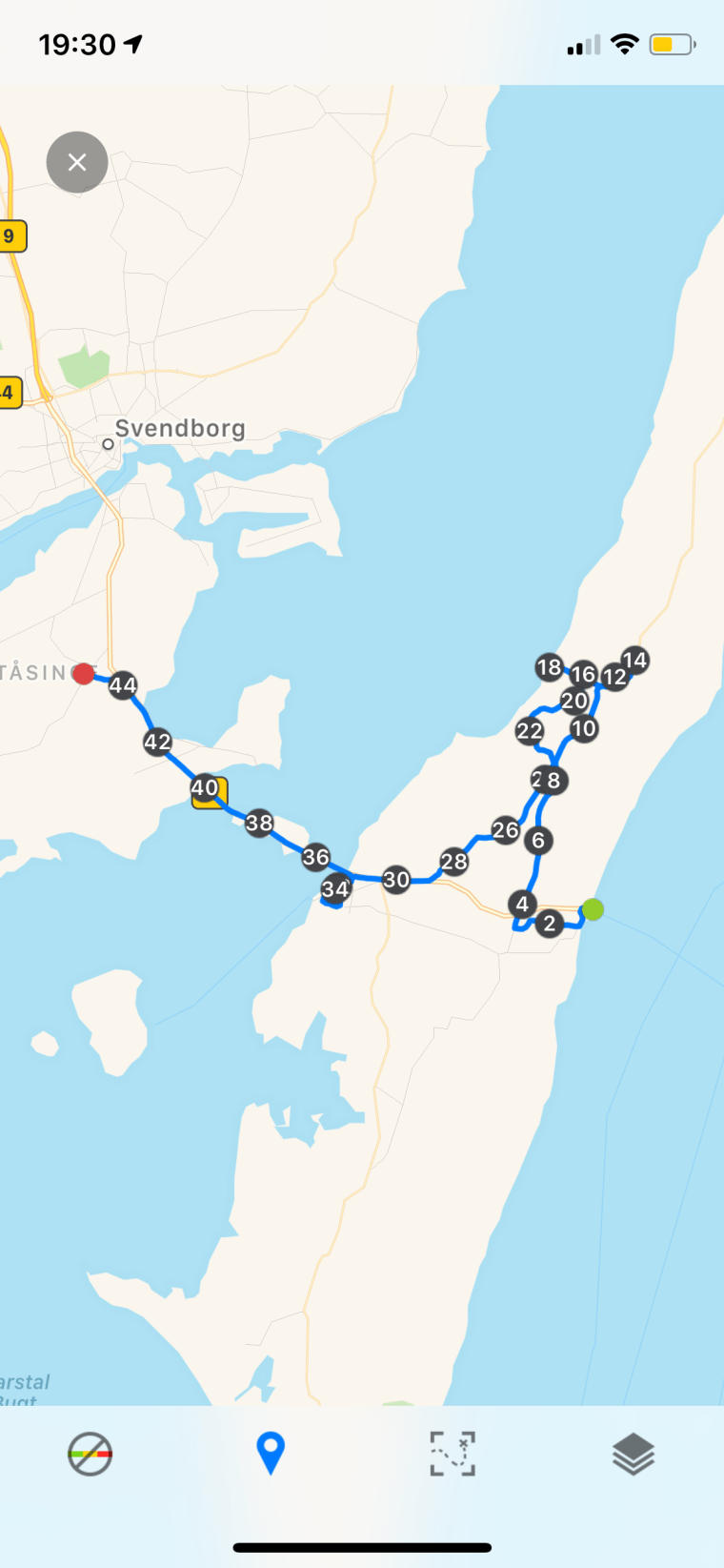Fit the route to the screen
Screen dimensions: 724x1568
click(x=452, y=1454)
